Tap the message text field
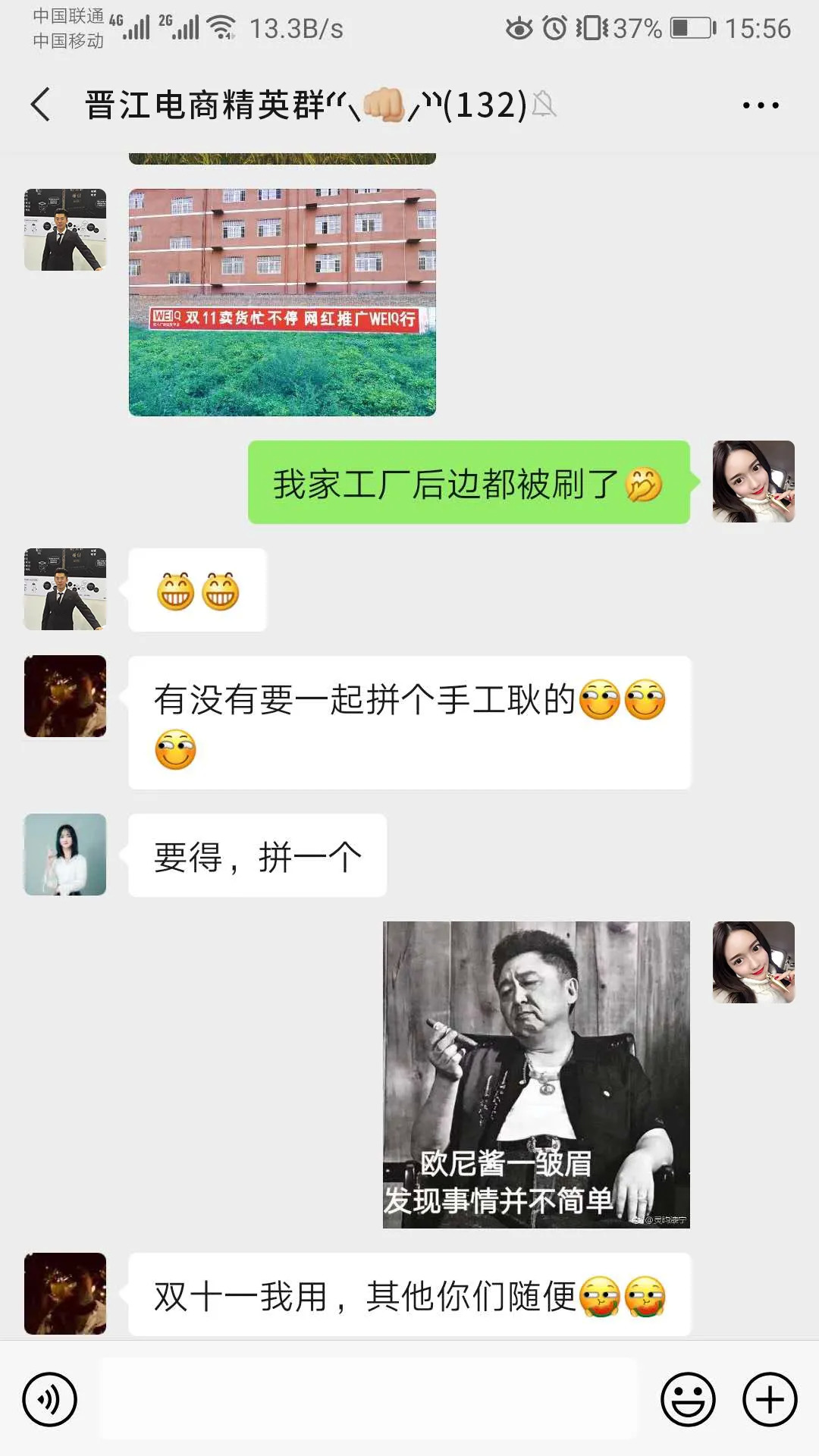This screenshot has height=1456, width=819. click(x=369, y=1399)
